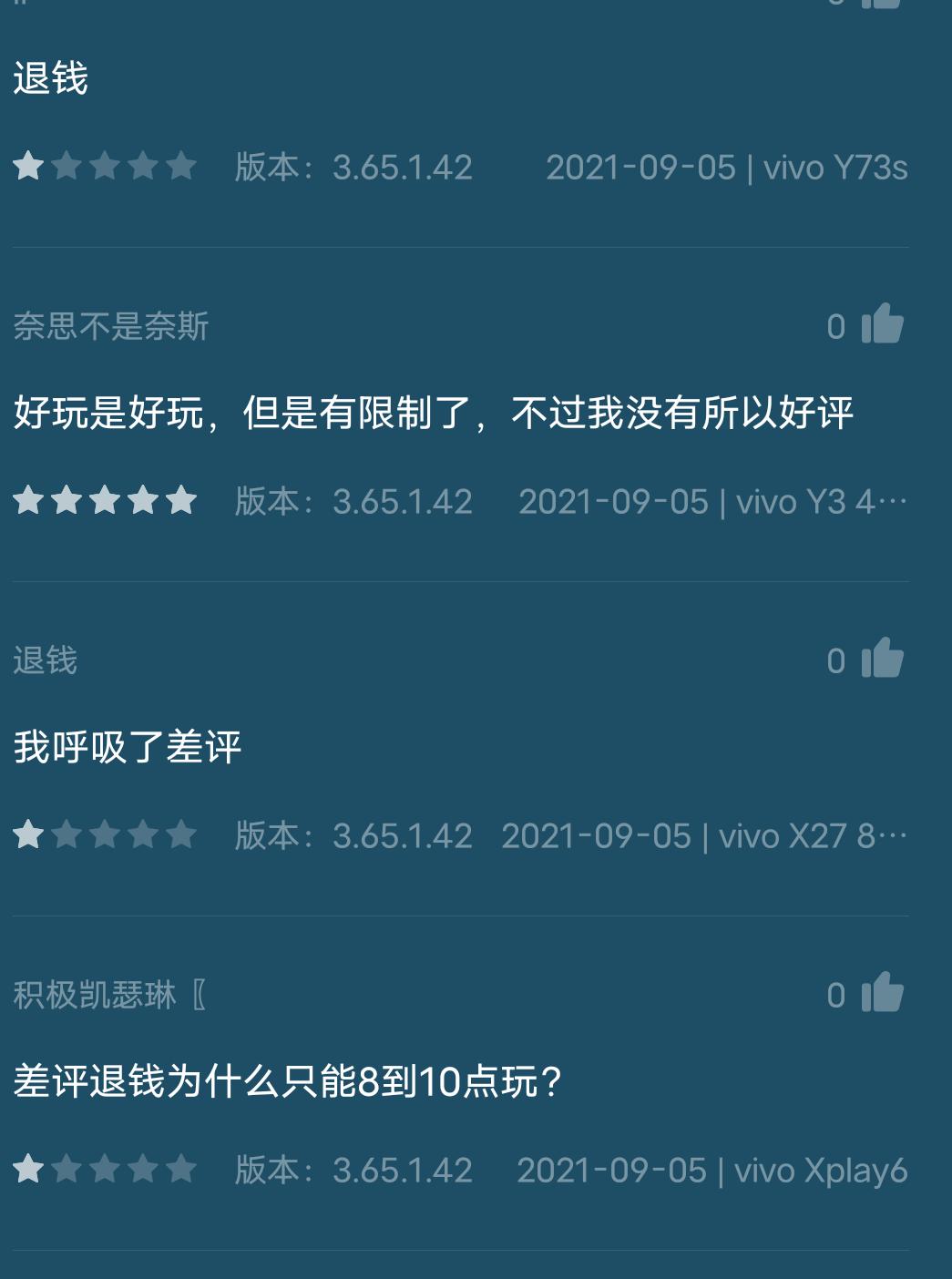Open the profile of user 奈思不是奈斯
The image size is (952, 1279).
tap(113, 328)
